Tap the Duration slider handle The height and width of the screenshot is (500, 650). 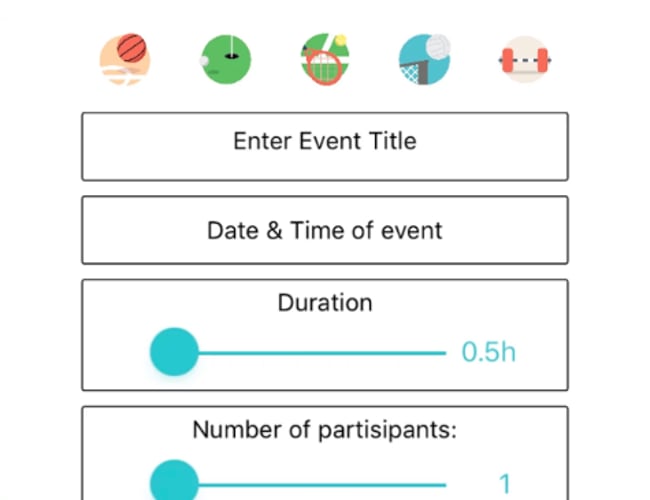point(175,352)
